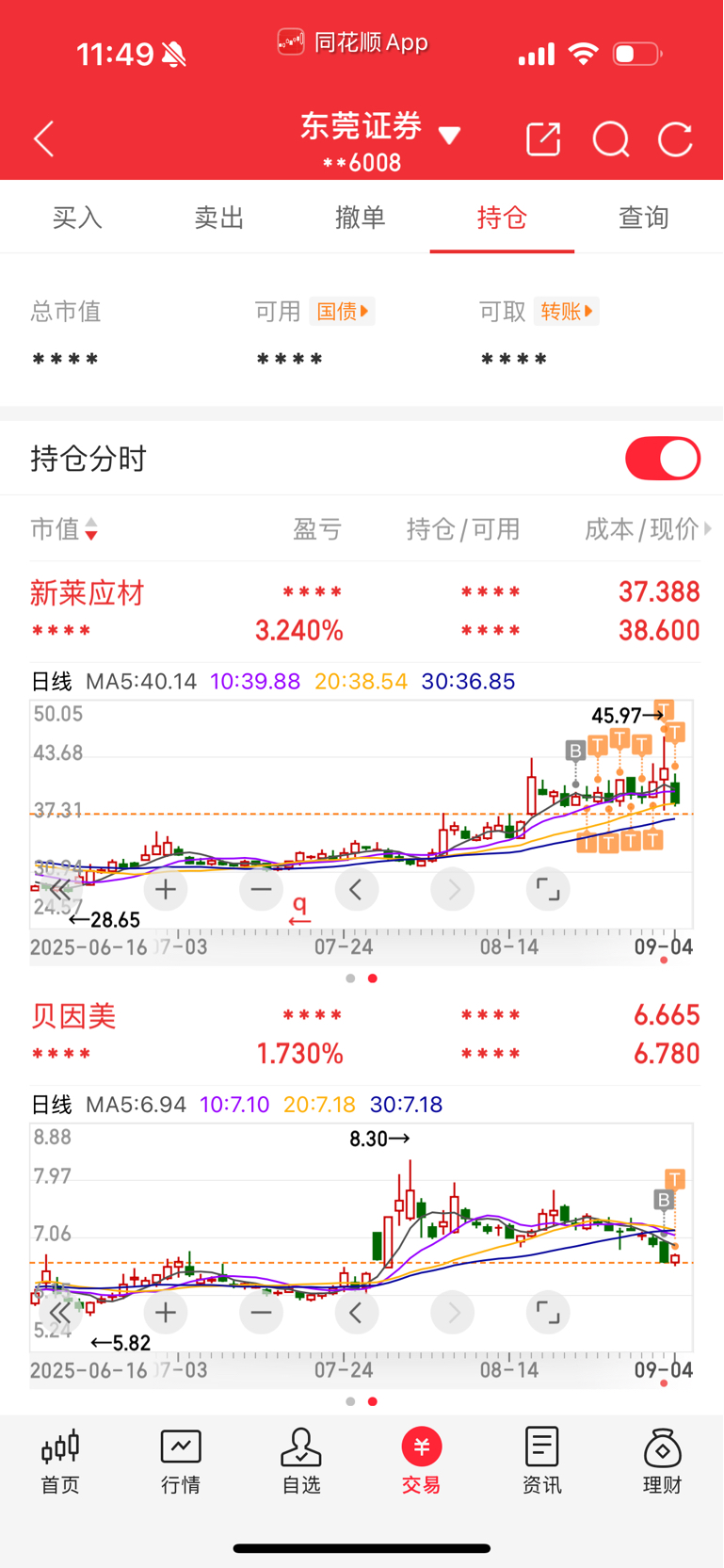Refresh holdings with the reload icon

pos(675,139)
